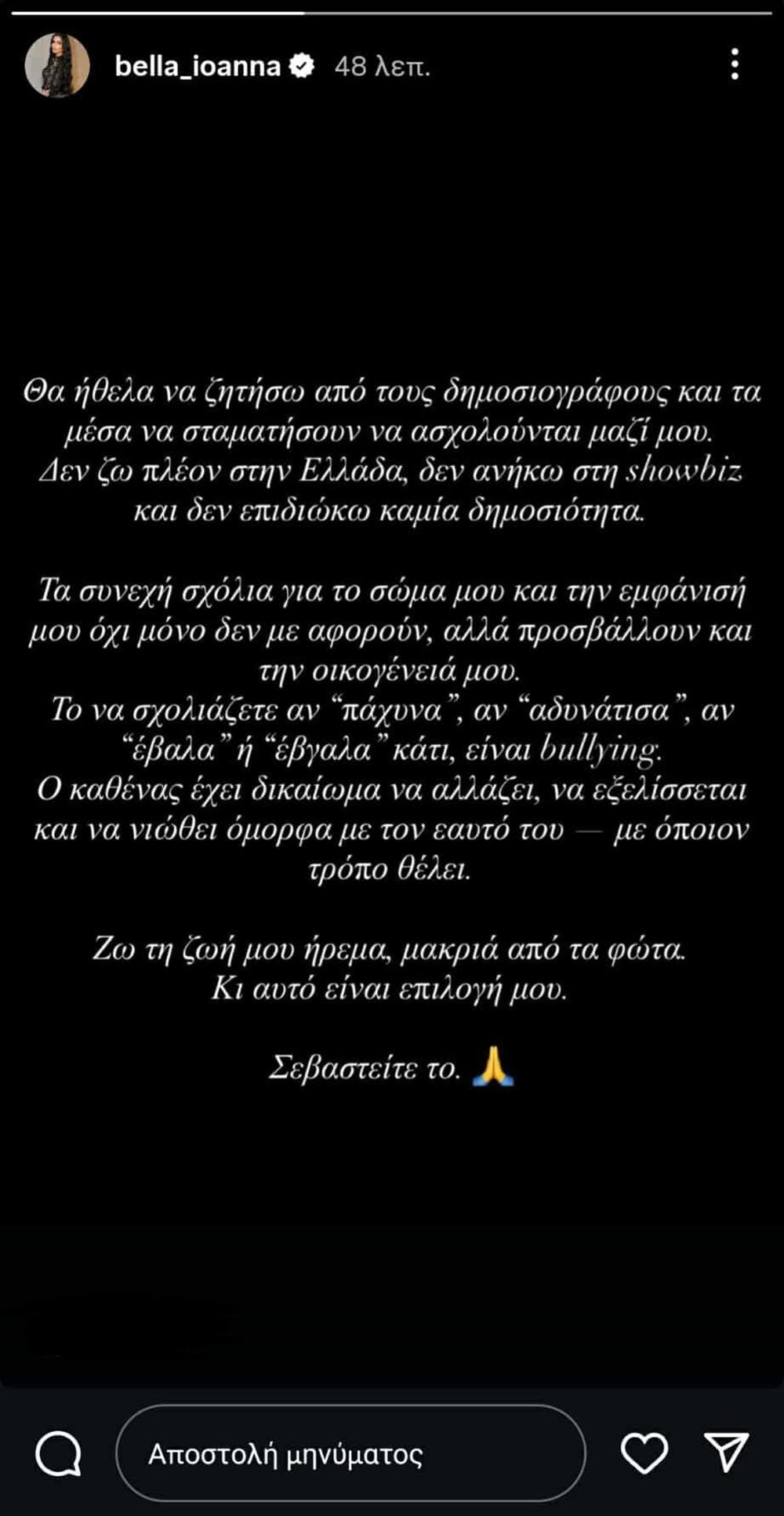Click the story progress bar at top

click(x=392, y=12)
